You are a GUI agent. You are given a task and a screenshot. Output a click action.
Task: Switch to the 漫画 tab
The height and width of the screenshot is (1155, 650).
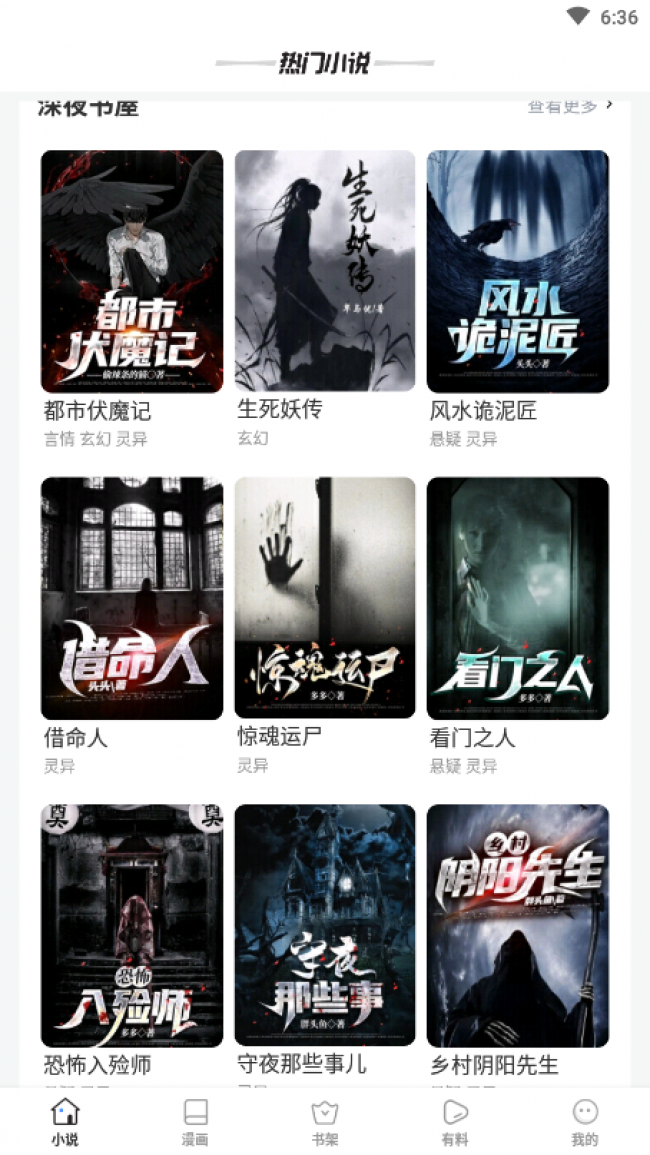point(195,1122)
